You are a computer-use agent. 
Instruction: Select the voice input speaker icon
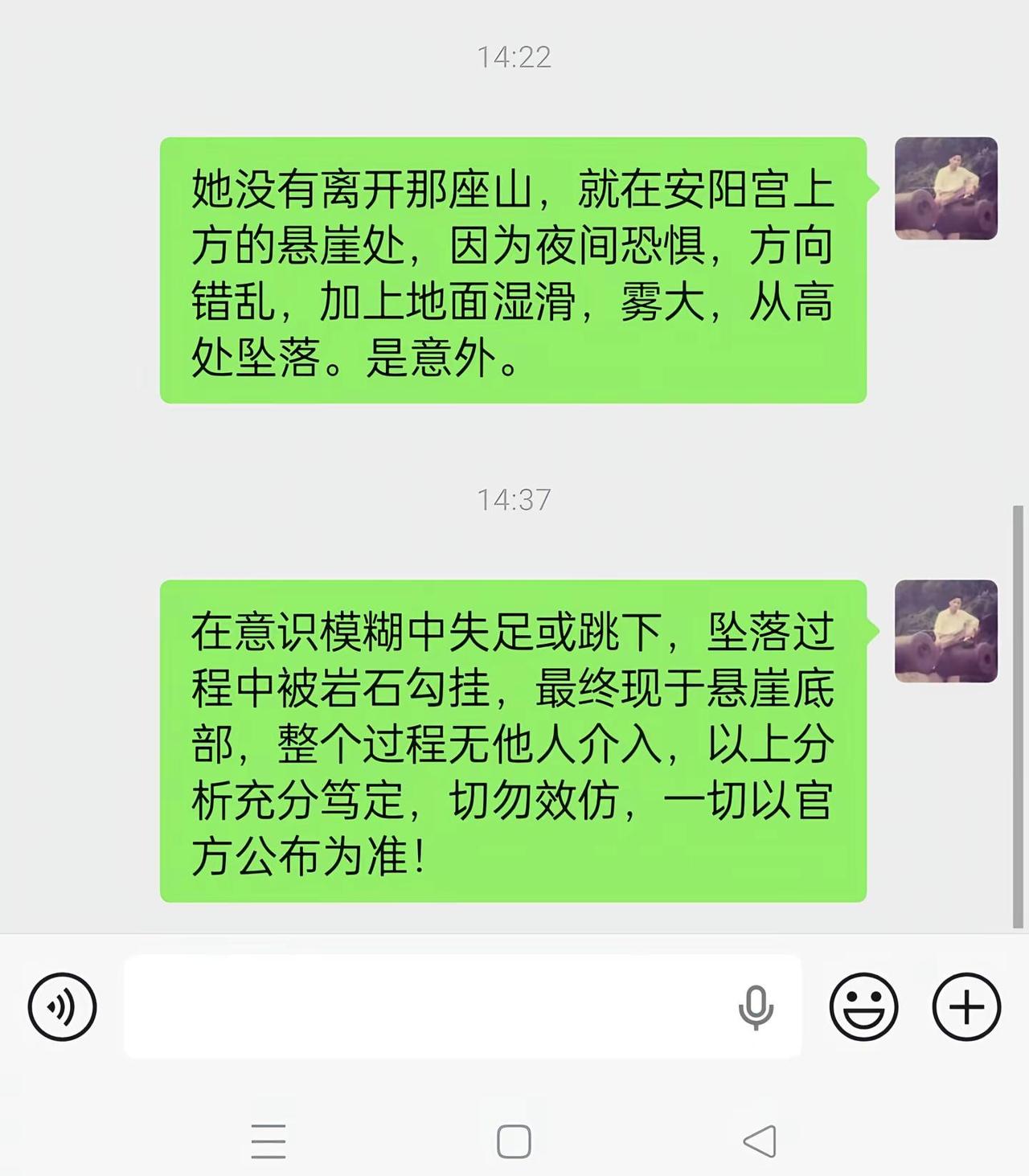tap(60, 1006)
